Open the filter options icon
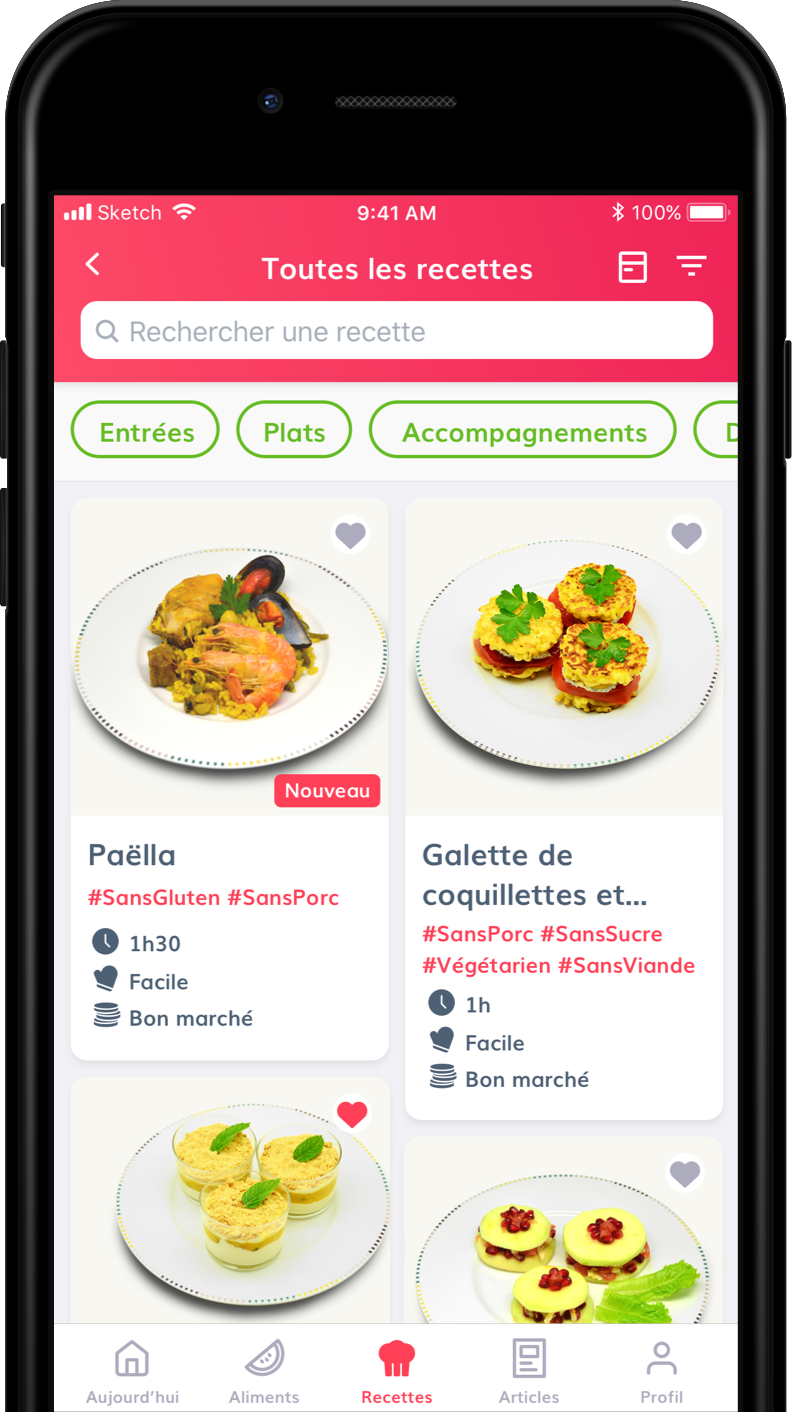Viewport: 792px width, 1412px height. click(691, 266)
